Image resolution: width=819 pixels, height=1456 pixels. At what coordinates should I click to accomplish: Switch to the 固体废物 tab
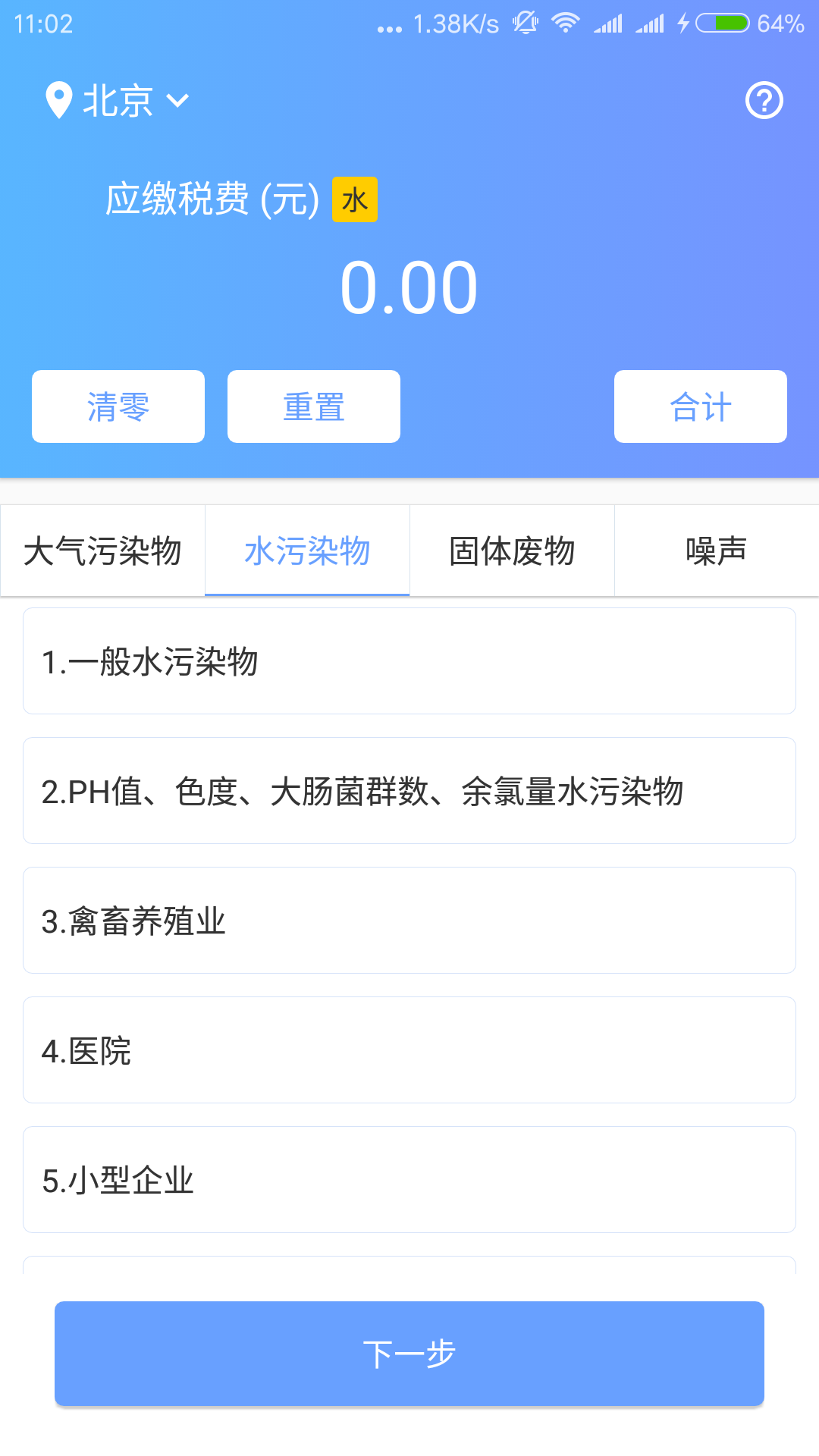pyautogui.click(x=512, y=551)
